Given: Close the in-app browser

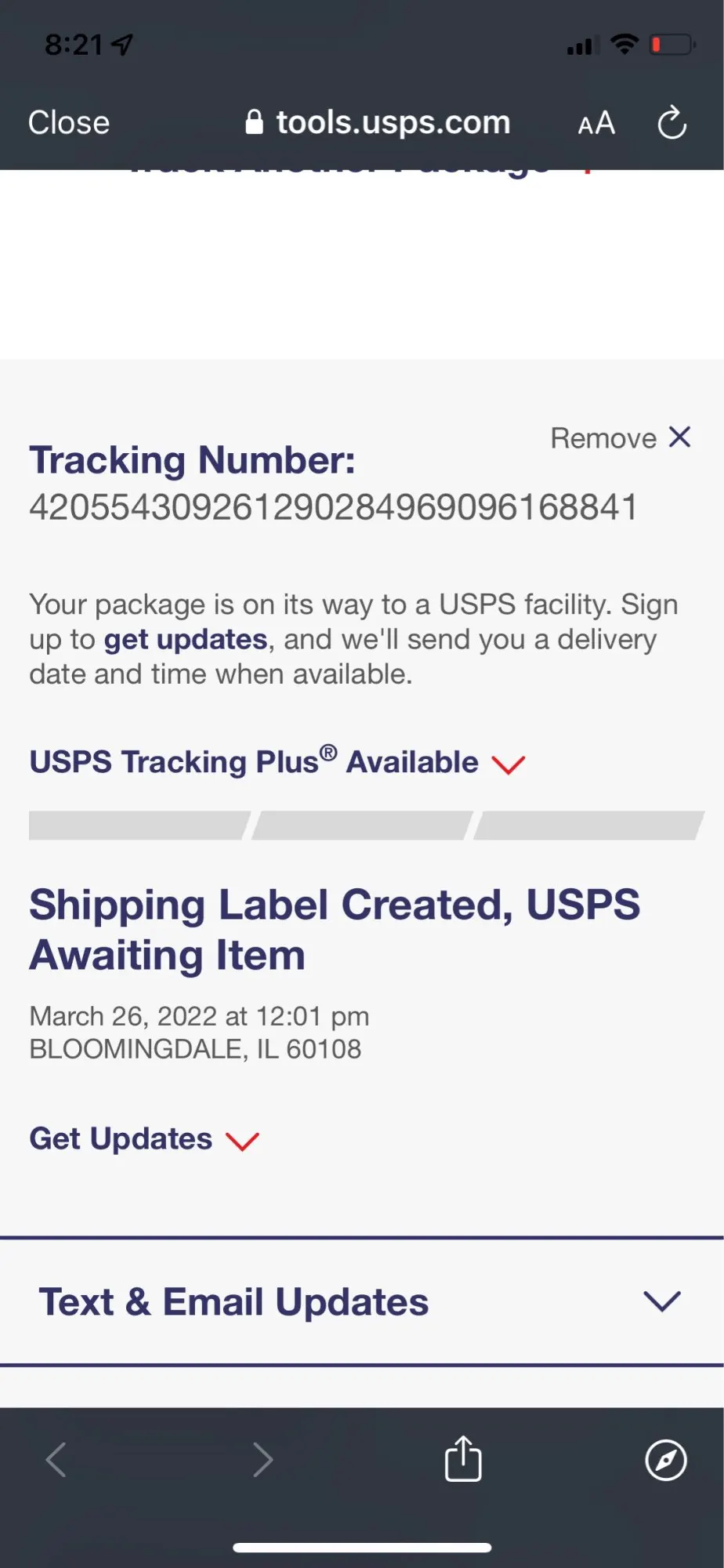Looking at the screenshot, I should click(x=69, y=123).
